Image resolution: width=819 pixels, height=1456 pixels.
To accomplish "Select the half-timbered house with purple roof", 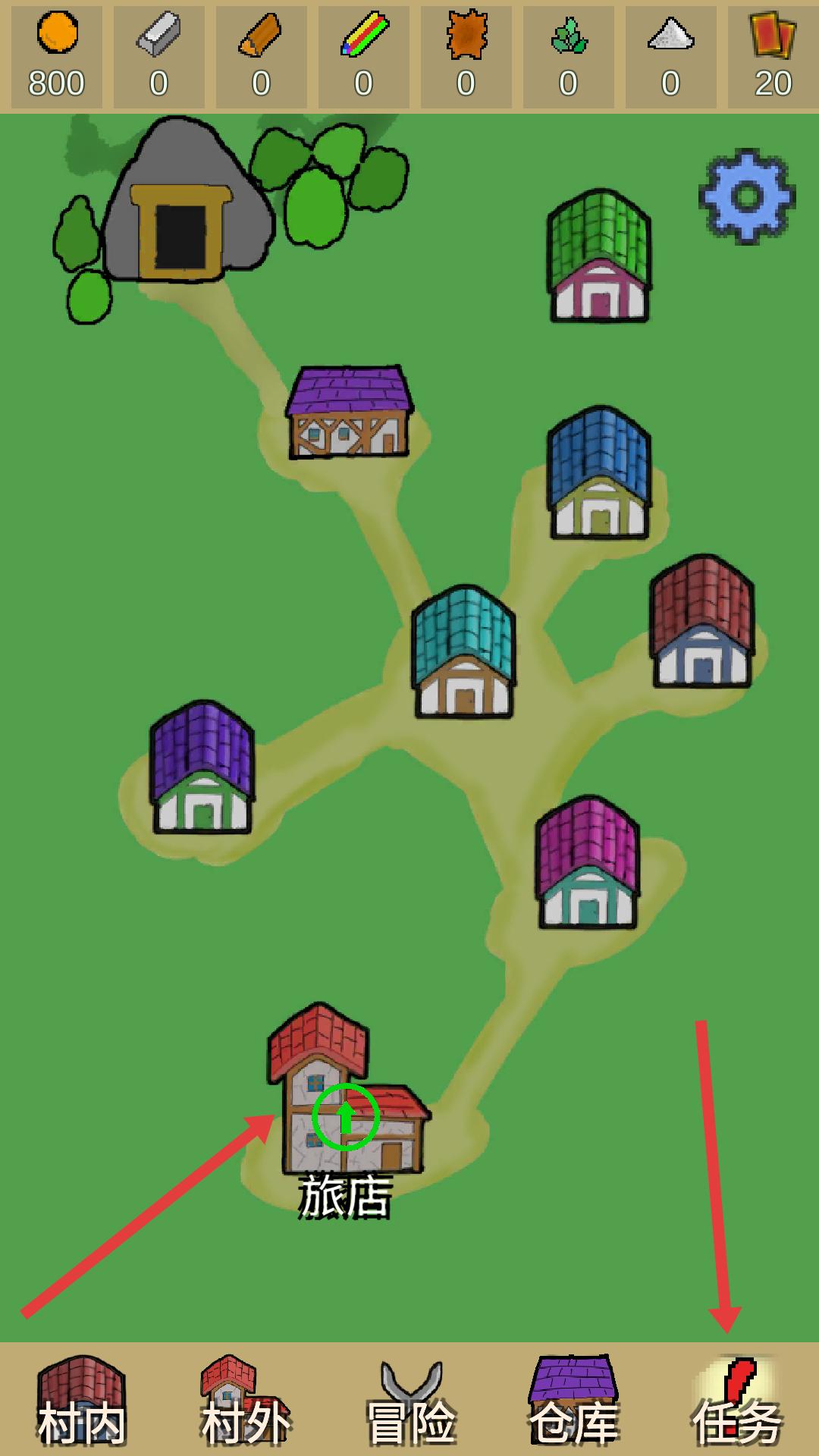I will [350, 413].
